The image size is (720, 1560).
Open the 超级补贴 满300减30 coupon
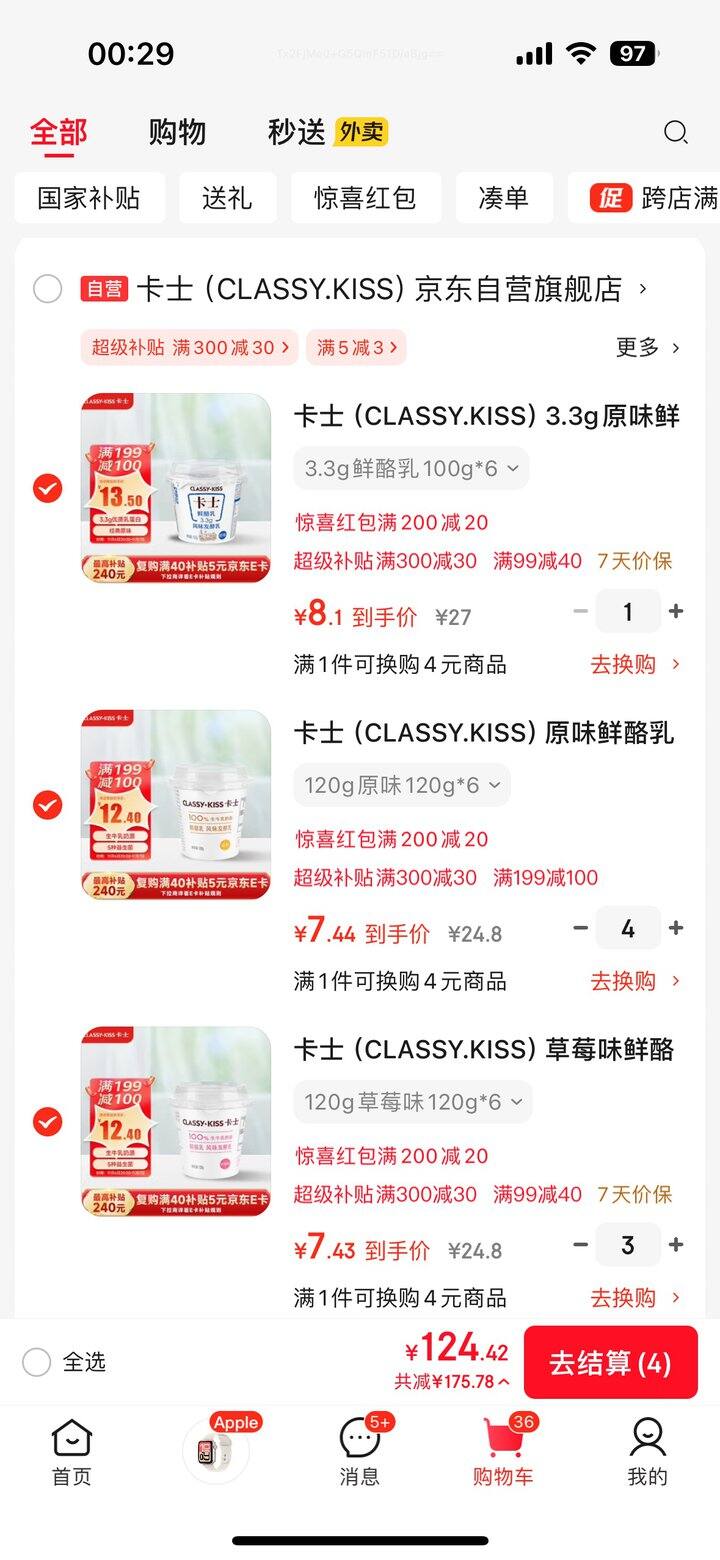click(189, 348)
